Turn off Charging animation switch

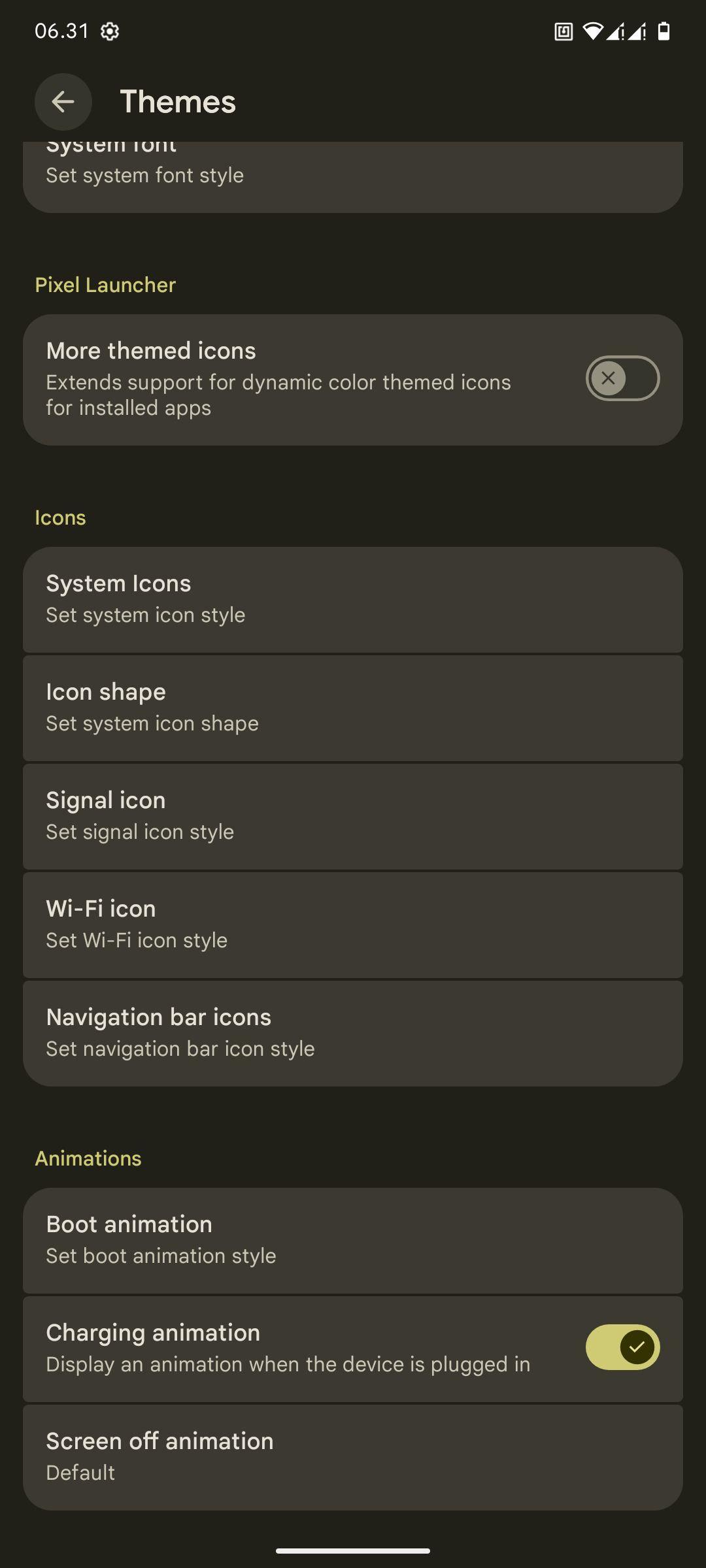pos(622,1347)
